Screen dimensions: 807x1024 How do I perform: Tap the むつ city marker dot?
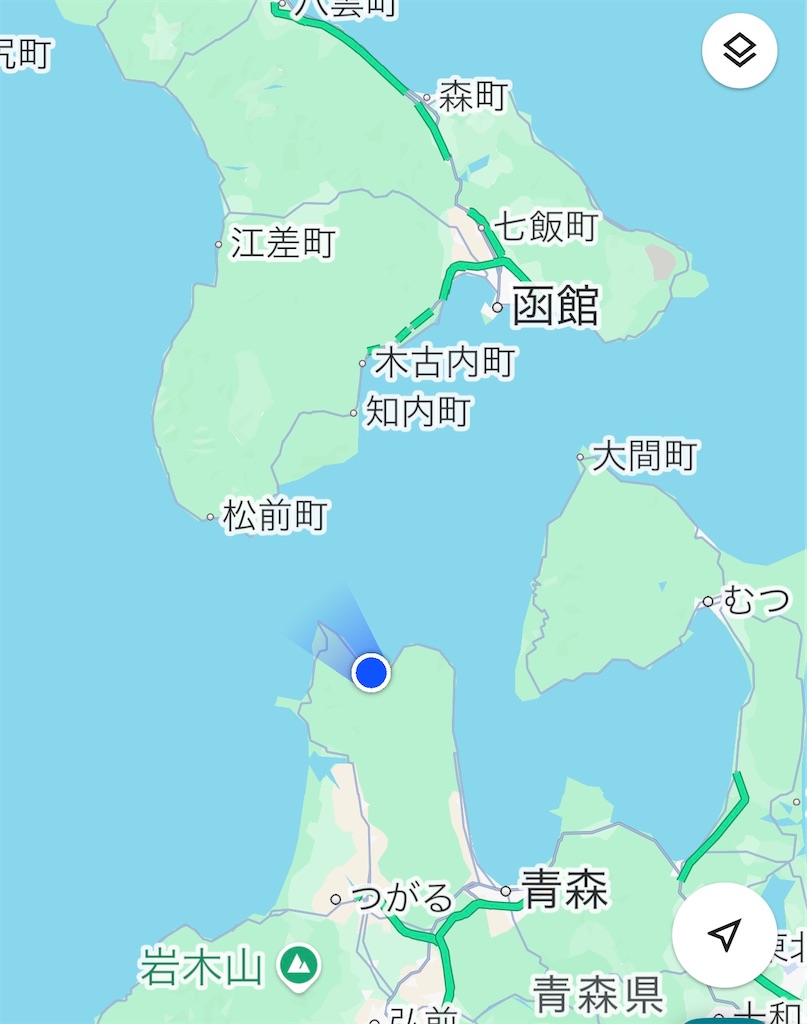[706, 601]
